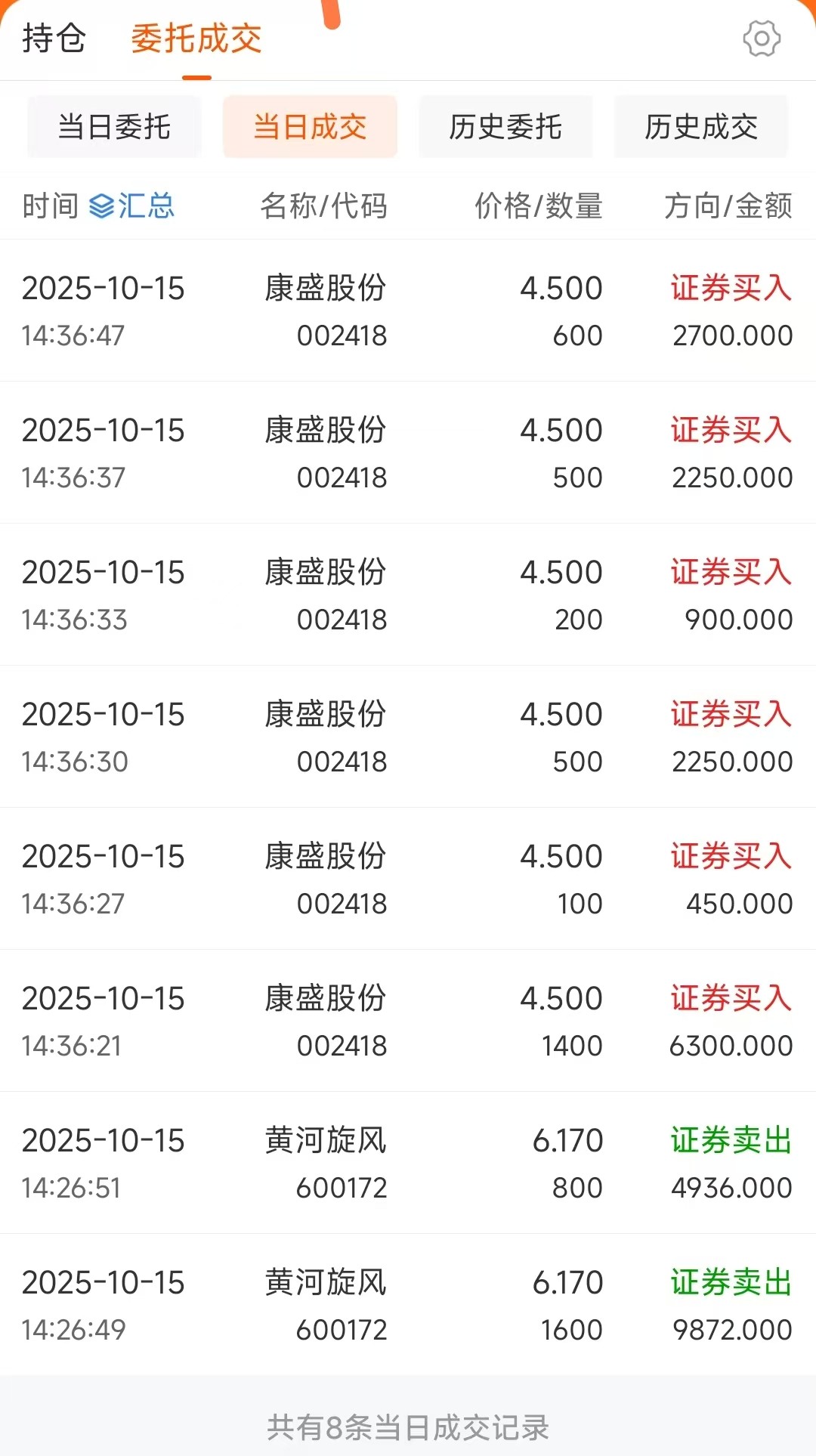
Task: Show 当日委托 orders
Action: pos(114,127)
